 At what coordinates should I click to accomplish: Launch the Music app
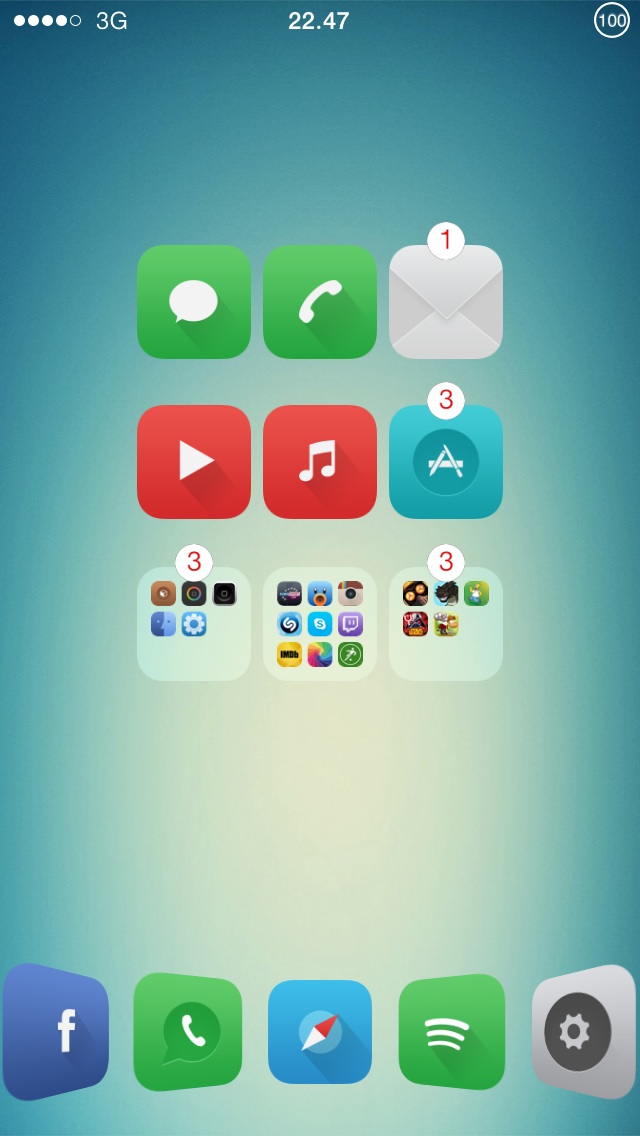click(x=320, y=462)
